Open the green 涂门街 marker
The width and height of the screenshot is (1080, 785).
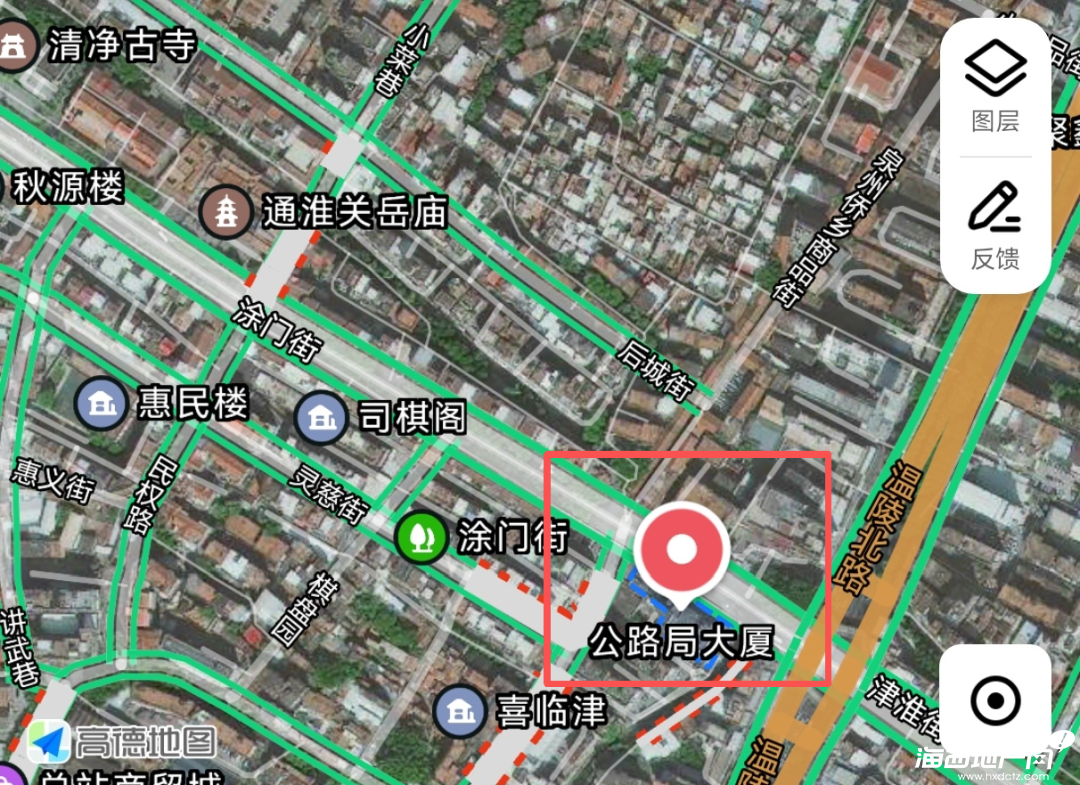[422, 537]
